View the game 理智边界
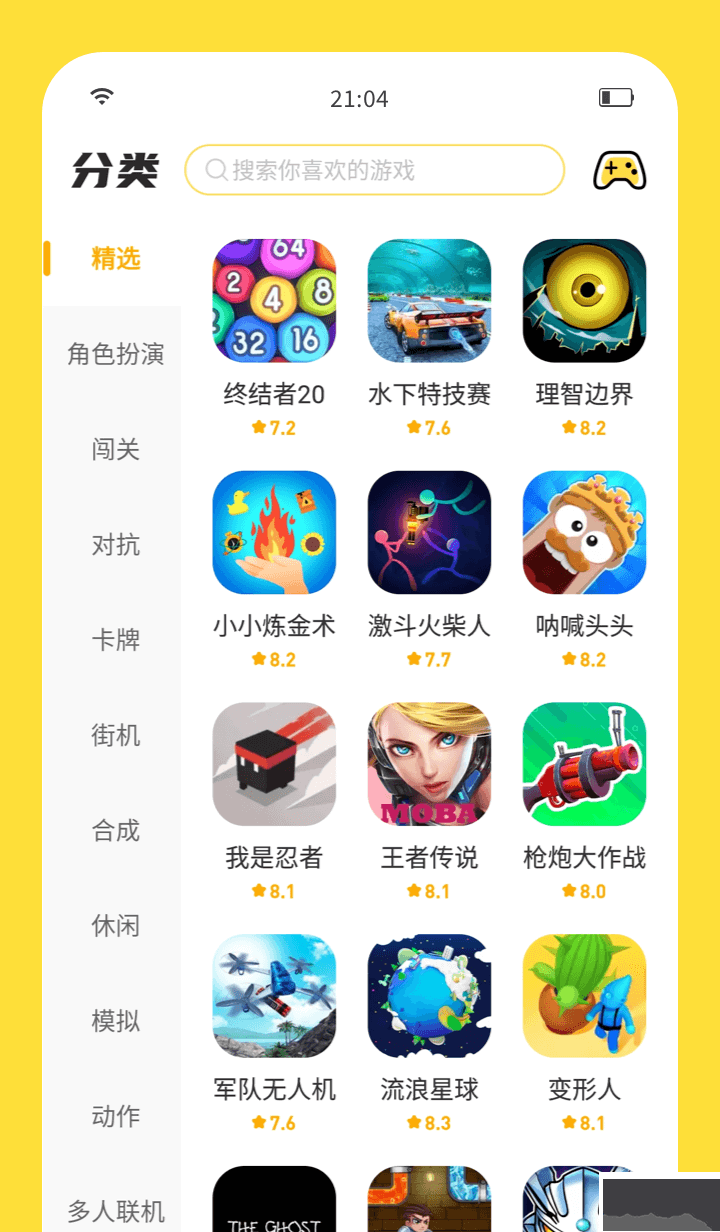This screenshot has height=1232, width=720. [x=584, y=301]
